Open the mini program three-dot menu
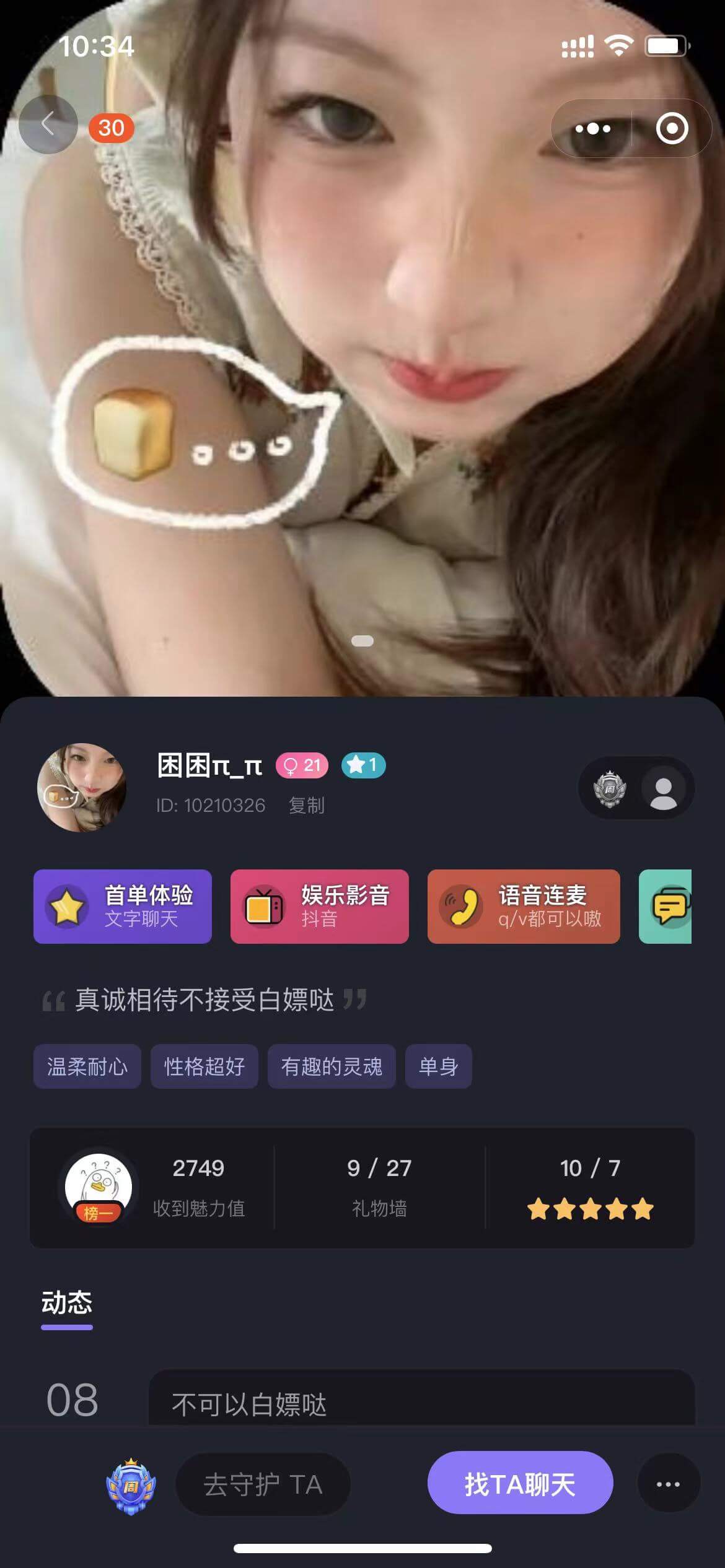Image resolution: width=725 pixels, height=1568 pixels. [x=592, y=129]
